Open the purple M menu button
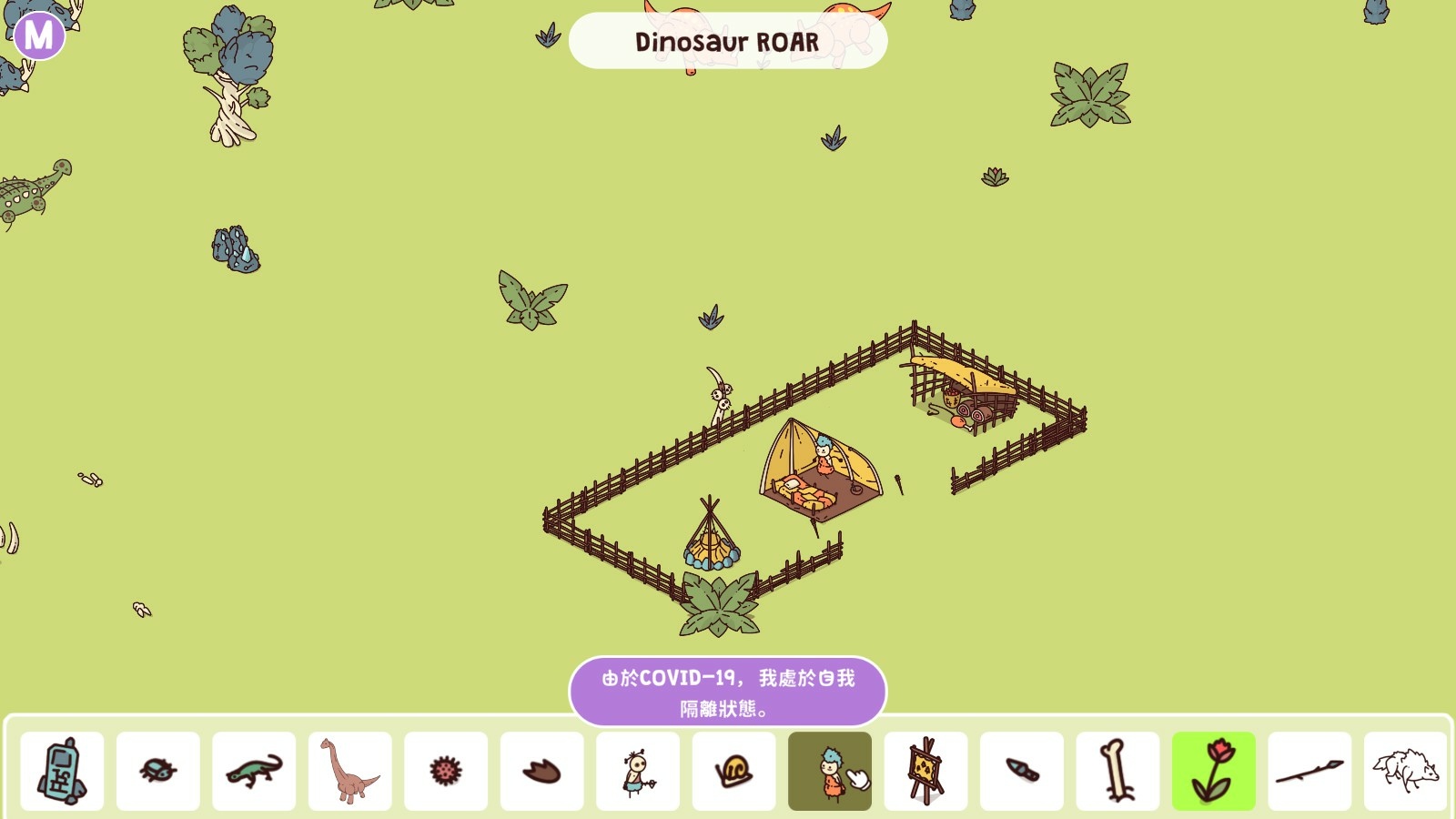1456x819 pixels. 39,35
